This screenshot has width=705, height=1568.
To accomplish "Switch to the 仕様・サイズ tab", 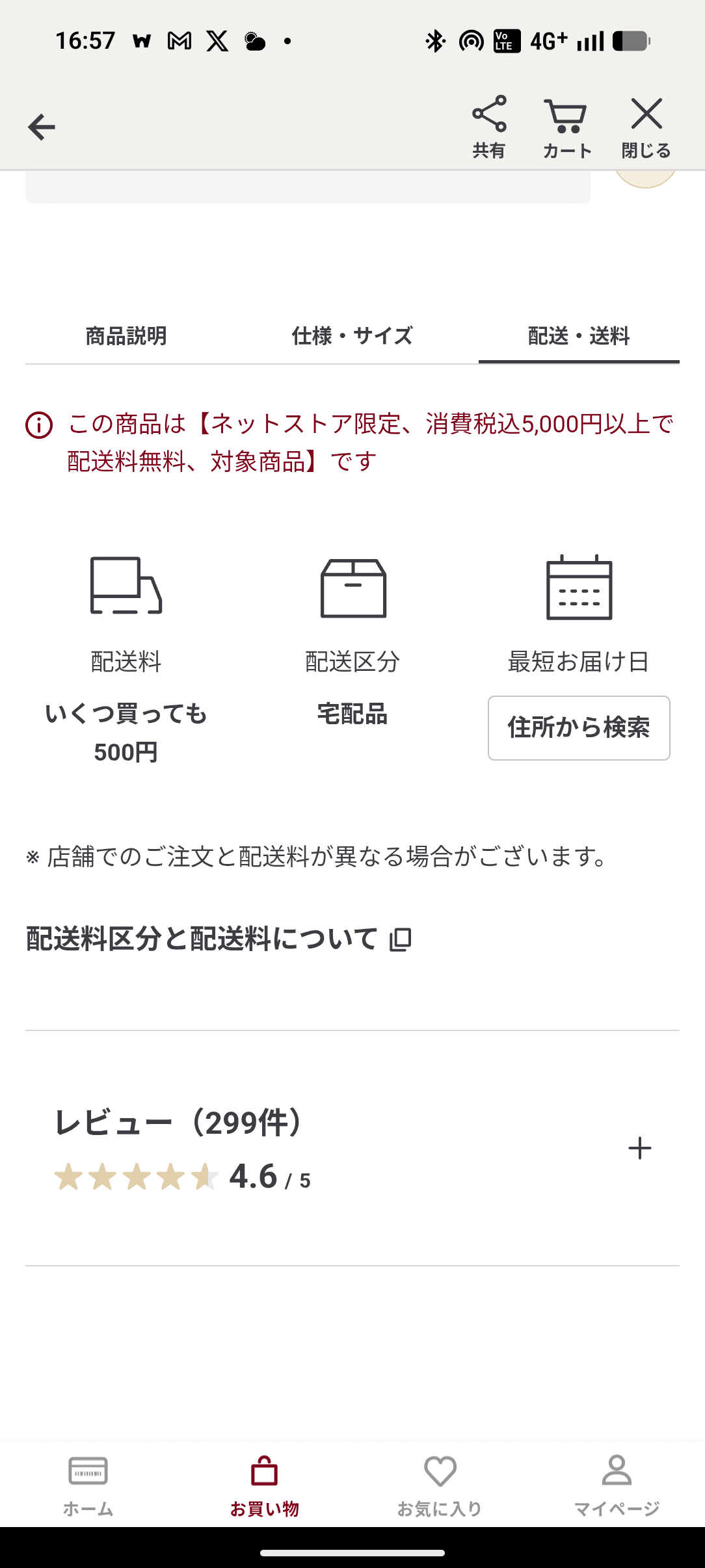I will coord(352,336).
